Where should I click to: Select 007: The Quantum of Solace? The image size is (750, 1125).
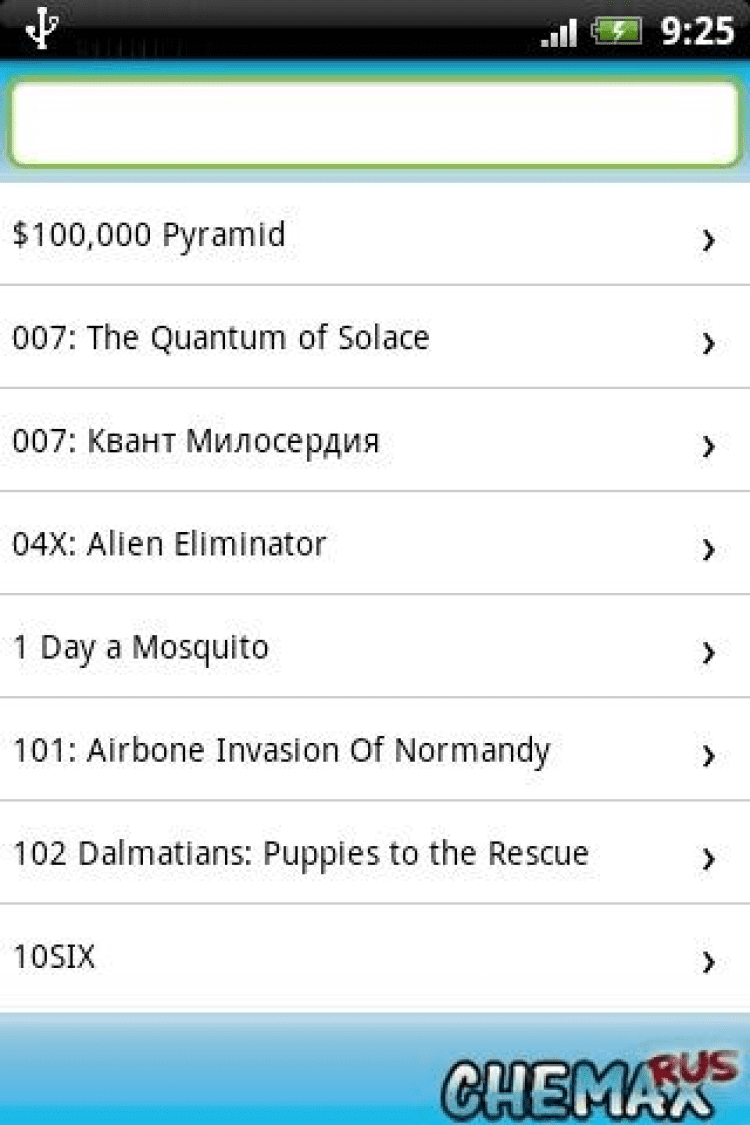click(374, 339)
